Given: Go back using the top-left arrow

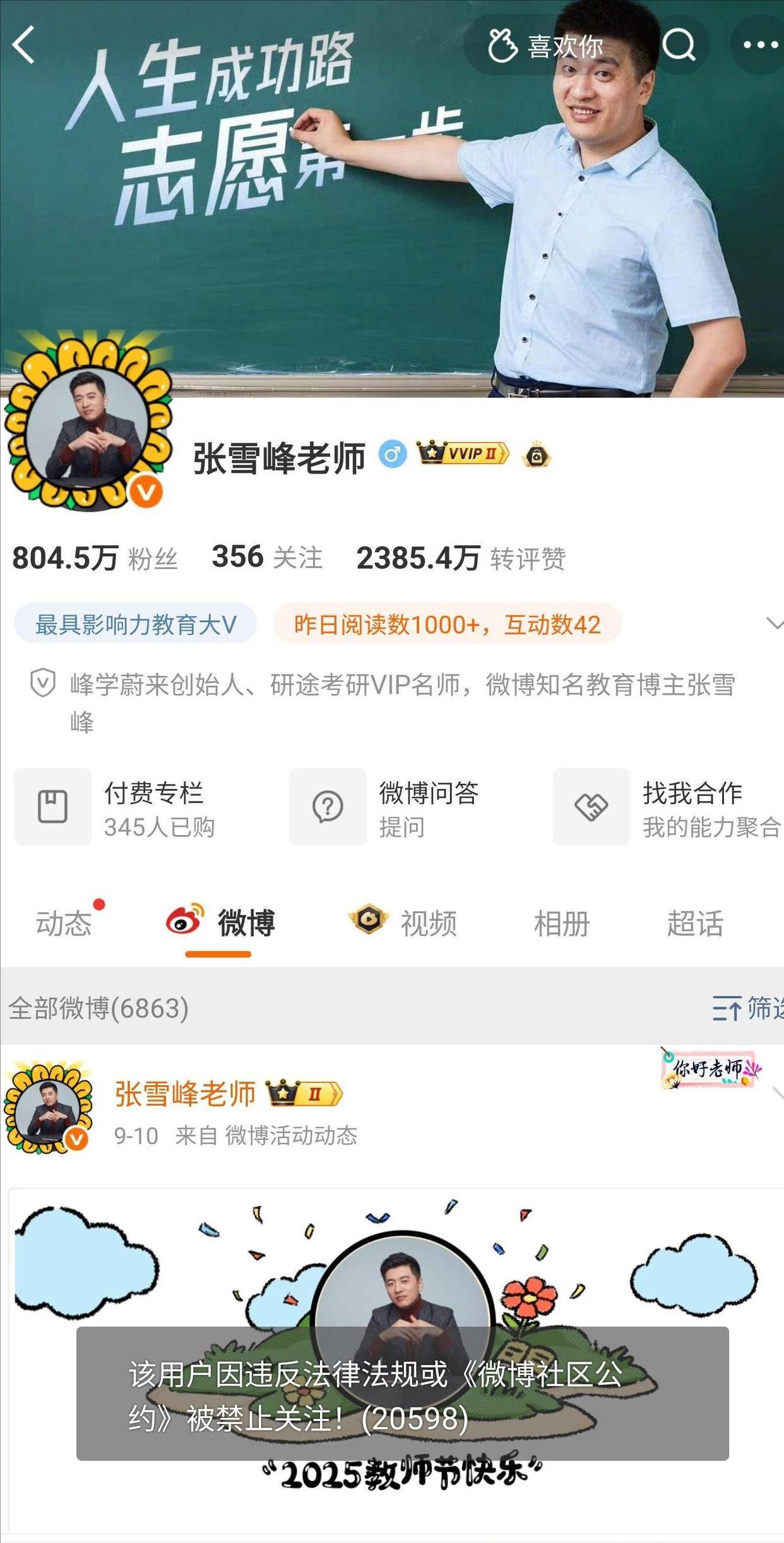Looking at the screenshot, I should coord(24,45).
